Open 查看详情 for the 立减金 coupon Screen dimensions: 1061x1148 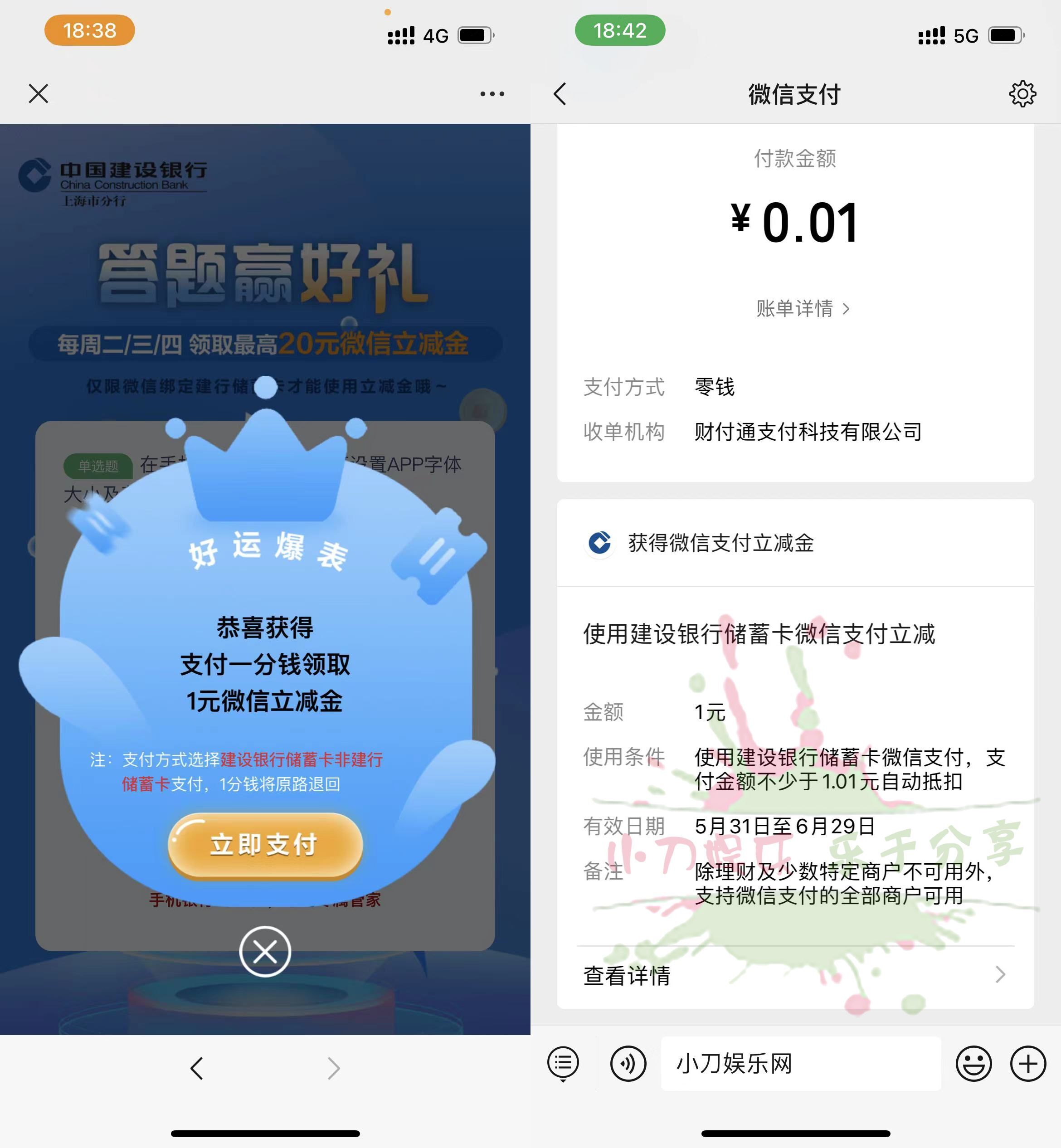[794, 975]
